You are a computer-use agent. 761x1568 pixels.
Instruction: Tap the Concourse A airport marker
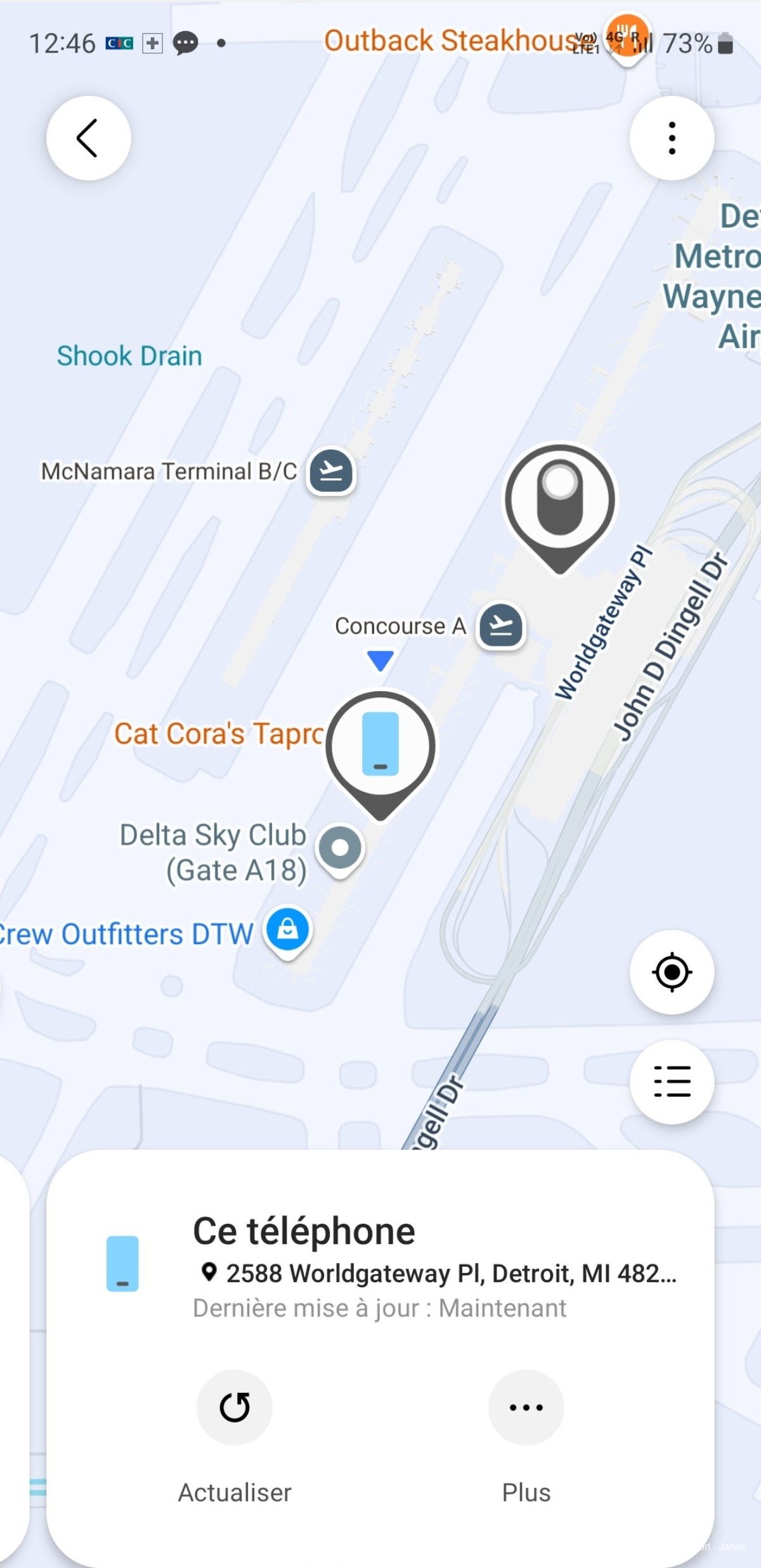pos(501,626)
